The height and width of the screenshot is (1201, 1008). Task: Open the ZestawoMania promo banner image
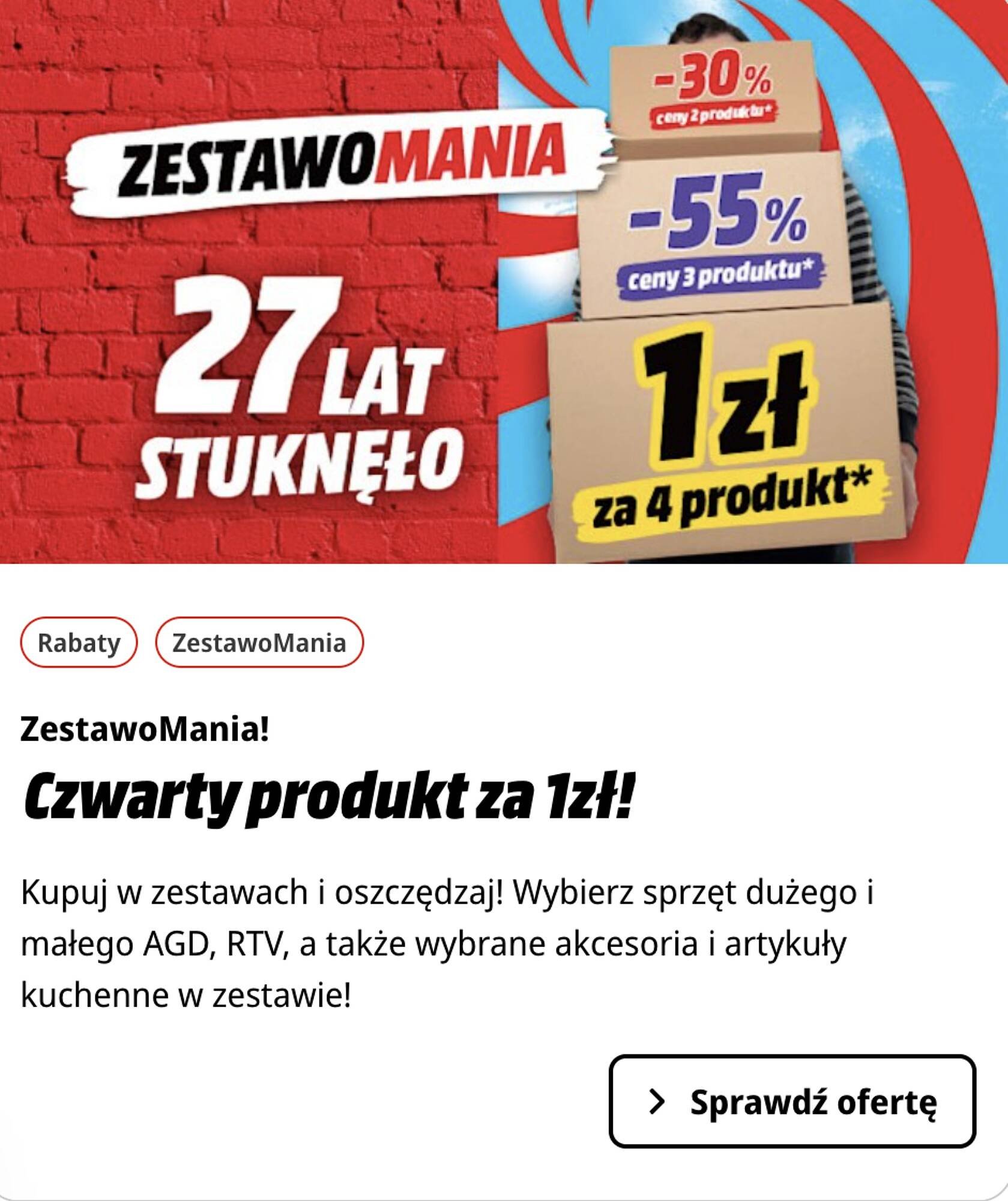point(504,282)
